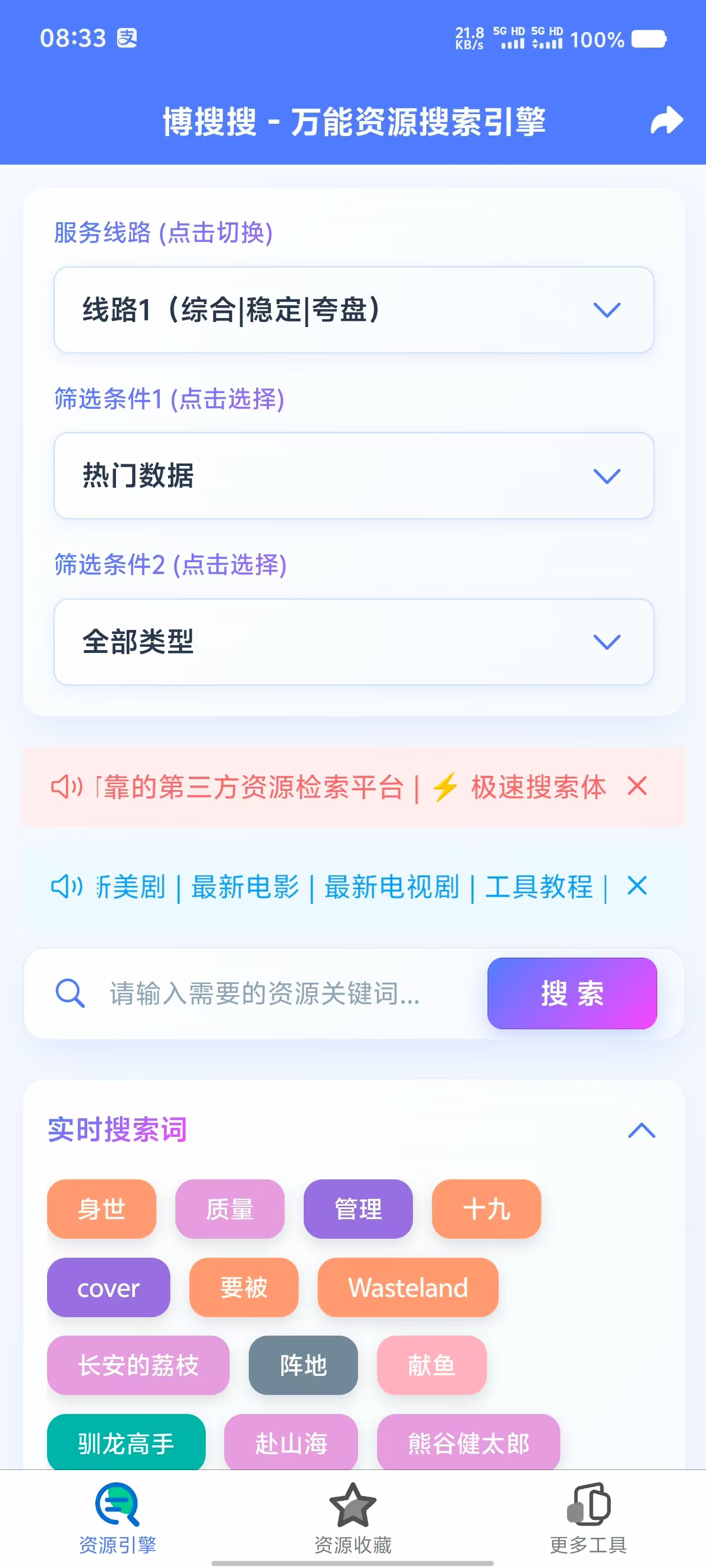
Task: Search with the cover chip
Action: pyautogui.click(x=109, y=1287)
